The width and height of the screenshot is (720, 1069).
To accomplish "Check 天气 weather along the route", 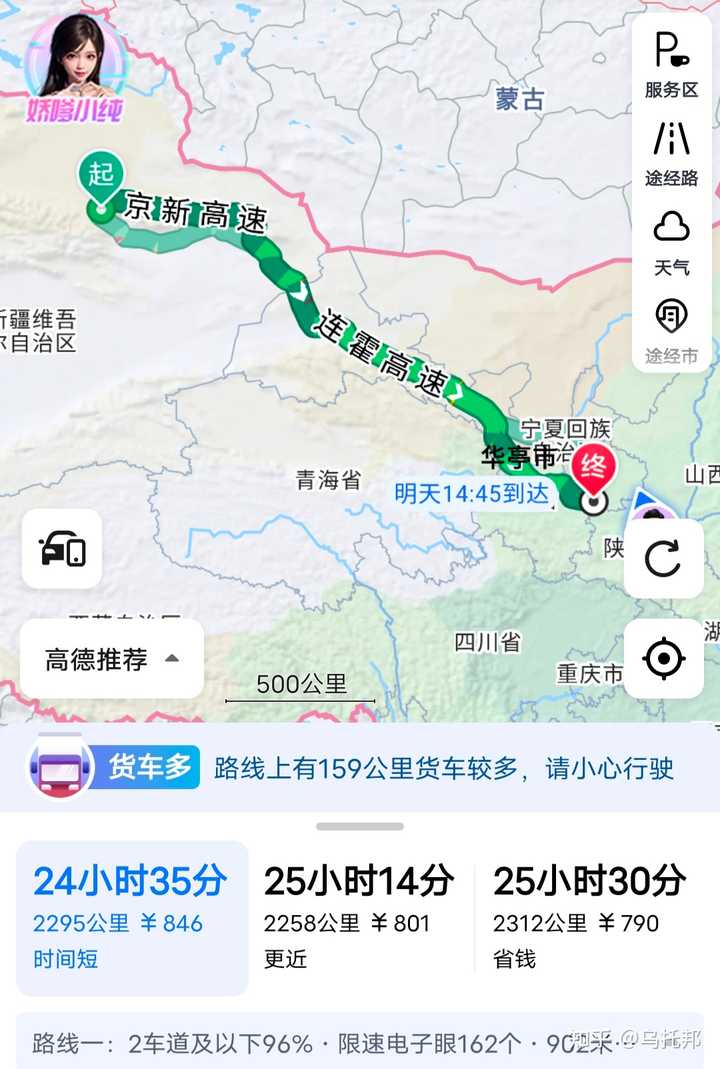I will (x=671, y=241).
